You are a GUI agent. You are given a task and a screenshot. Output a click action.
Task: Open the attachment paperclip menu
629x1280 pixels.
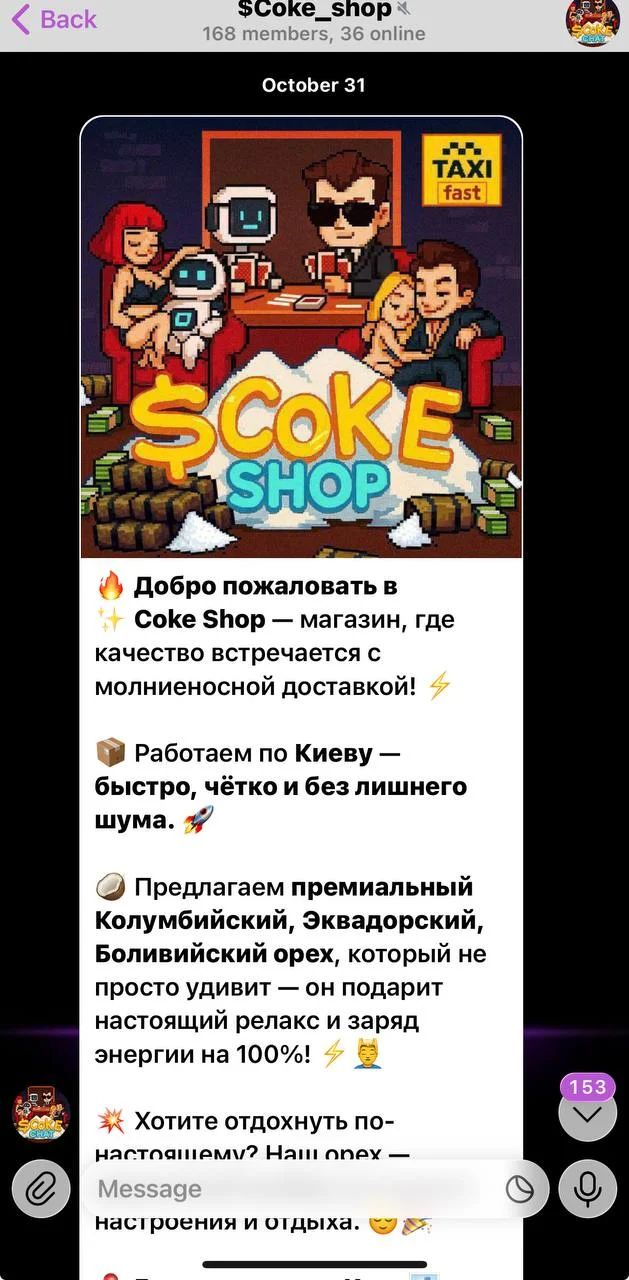click(x=41, y=1188)
